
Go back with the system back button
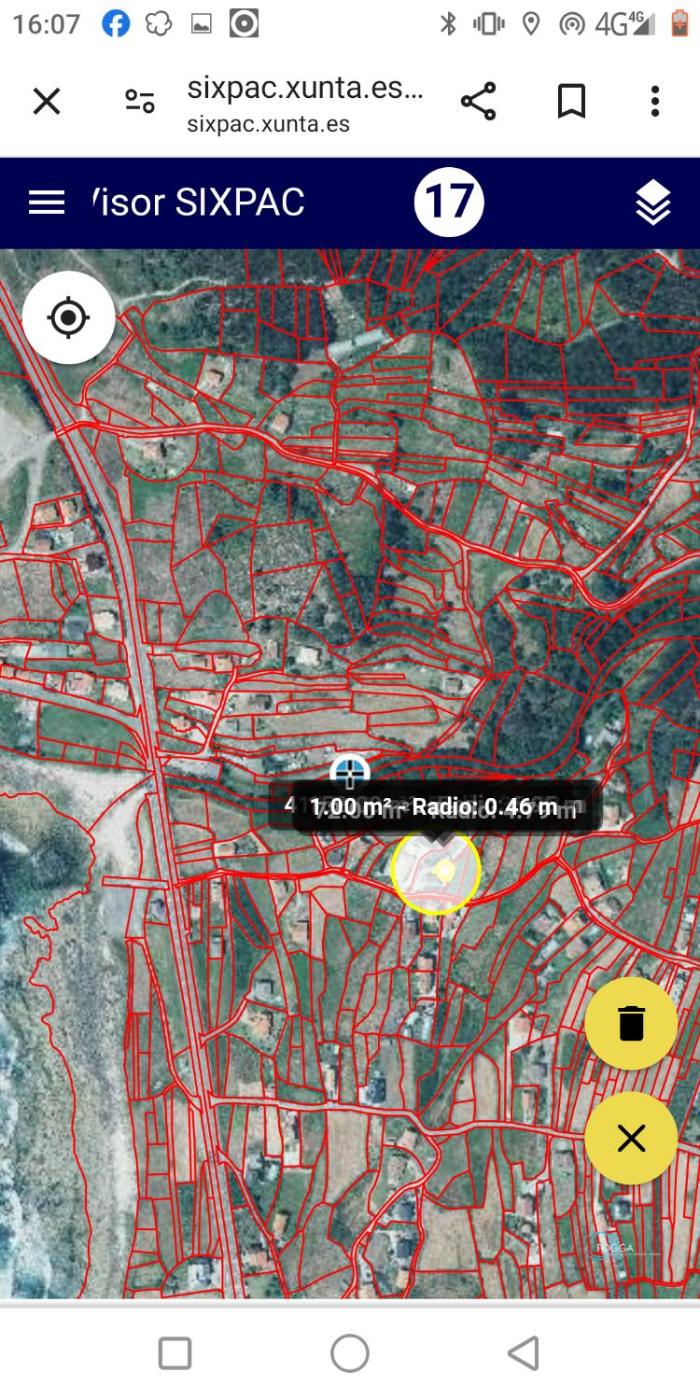[523, 1353]
